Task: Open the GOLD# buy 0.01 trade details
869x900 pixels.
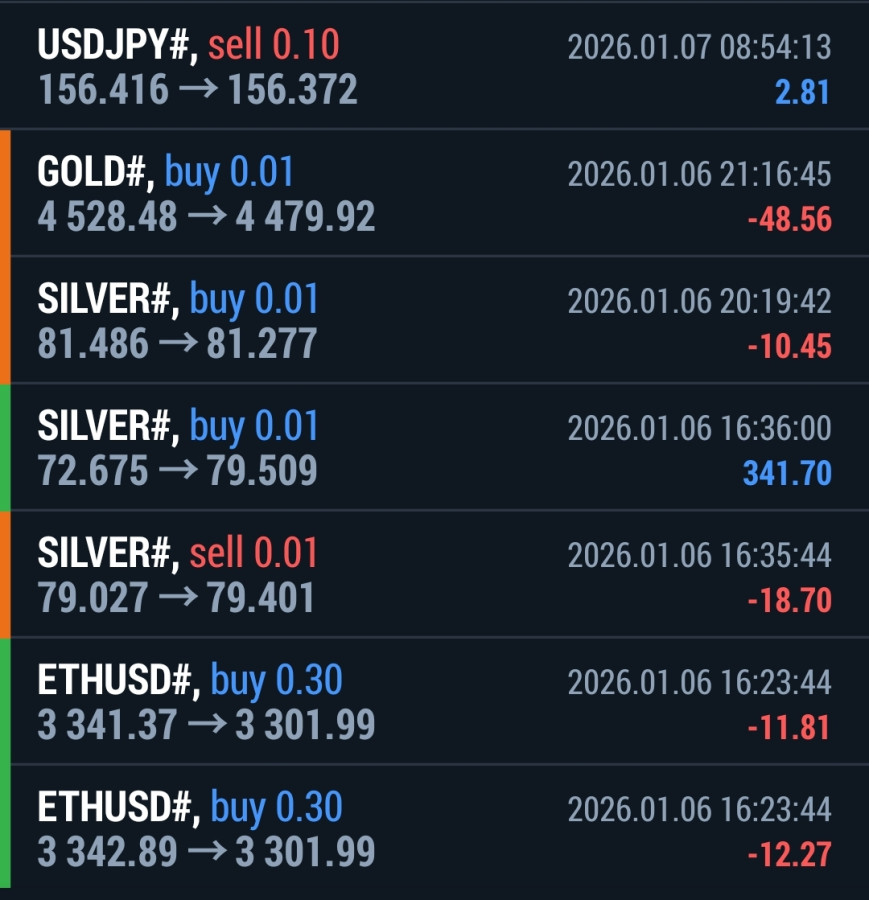Action: pos(434,194)
